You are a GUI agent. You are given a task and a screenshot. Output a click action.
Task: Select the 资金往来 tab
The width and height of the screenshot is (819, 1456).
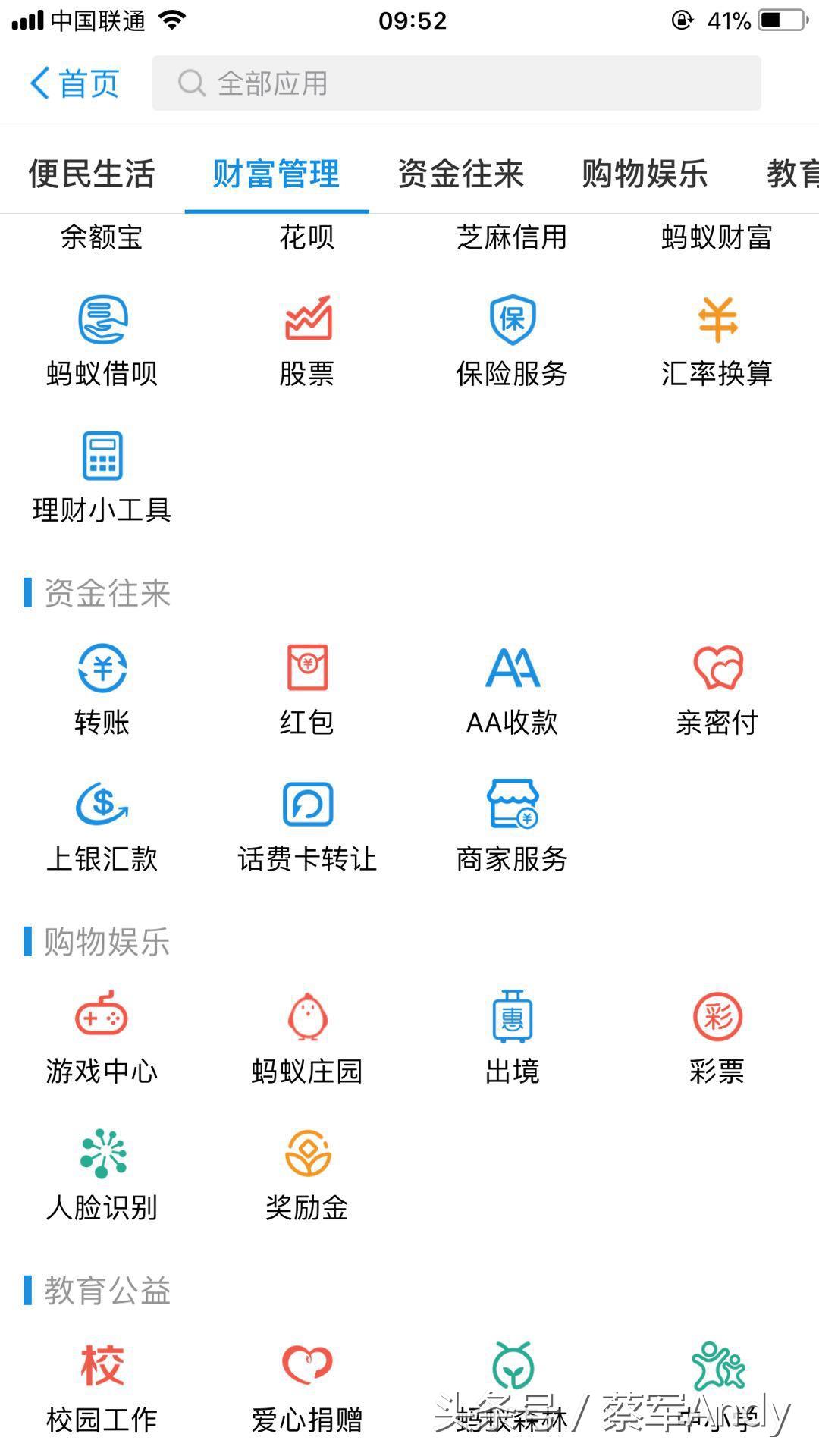(x=461, y=174)
